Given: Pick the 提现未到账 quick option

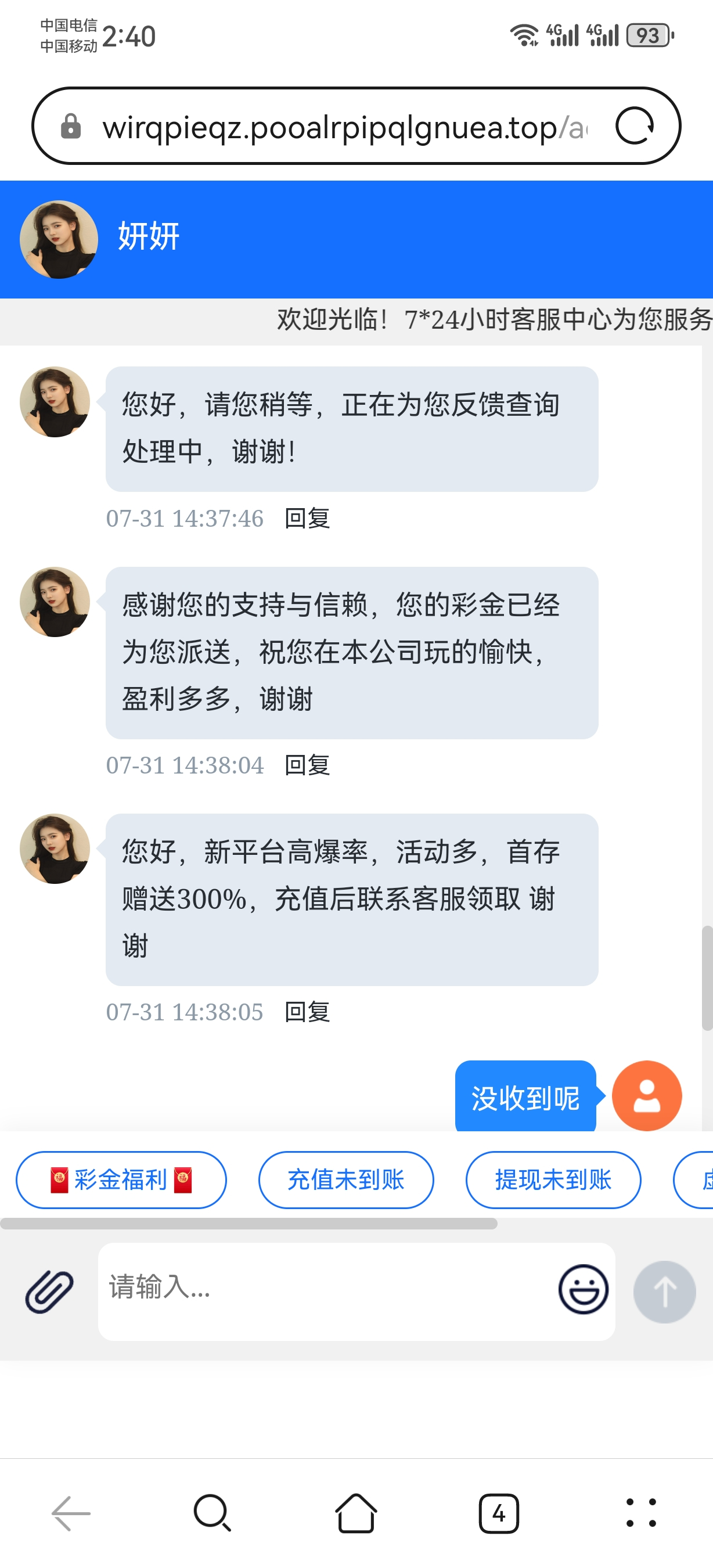Looking at the screenshot, I should click(x=553, y=1179).
